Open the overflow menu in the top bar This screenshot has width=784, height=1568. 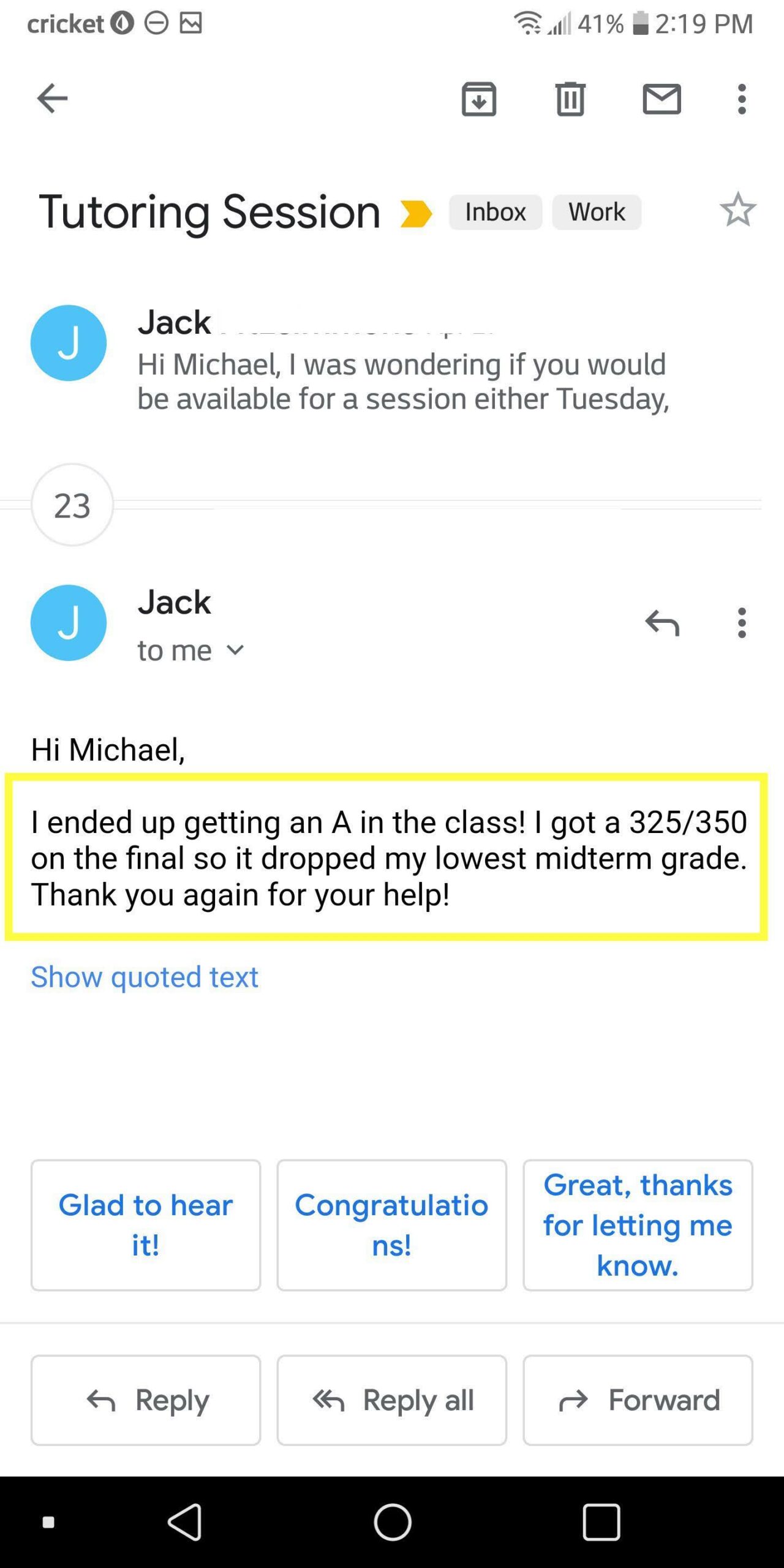click(x=742, y=99)
